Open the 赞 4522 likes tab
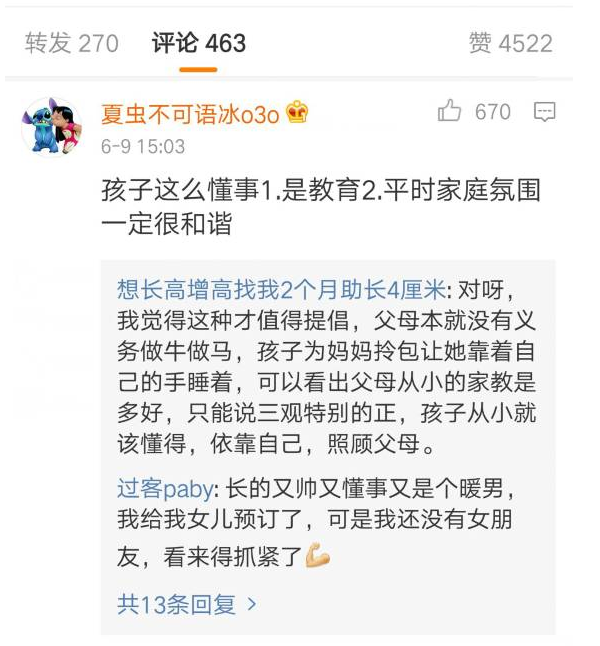Screen dimensions: 600x646 pyautogui.click(x=510, y=44)
